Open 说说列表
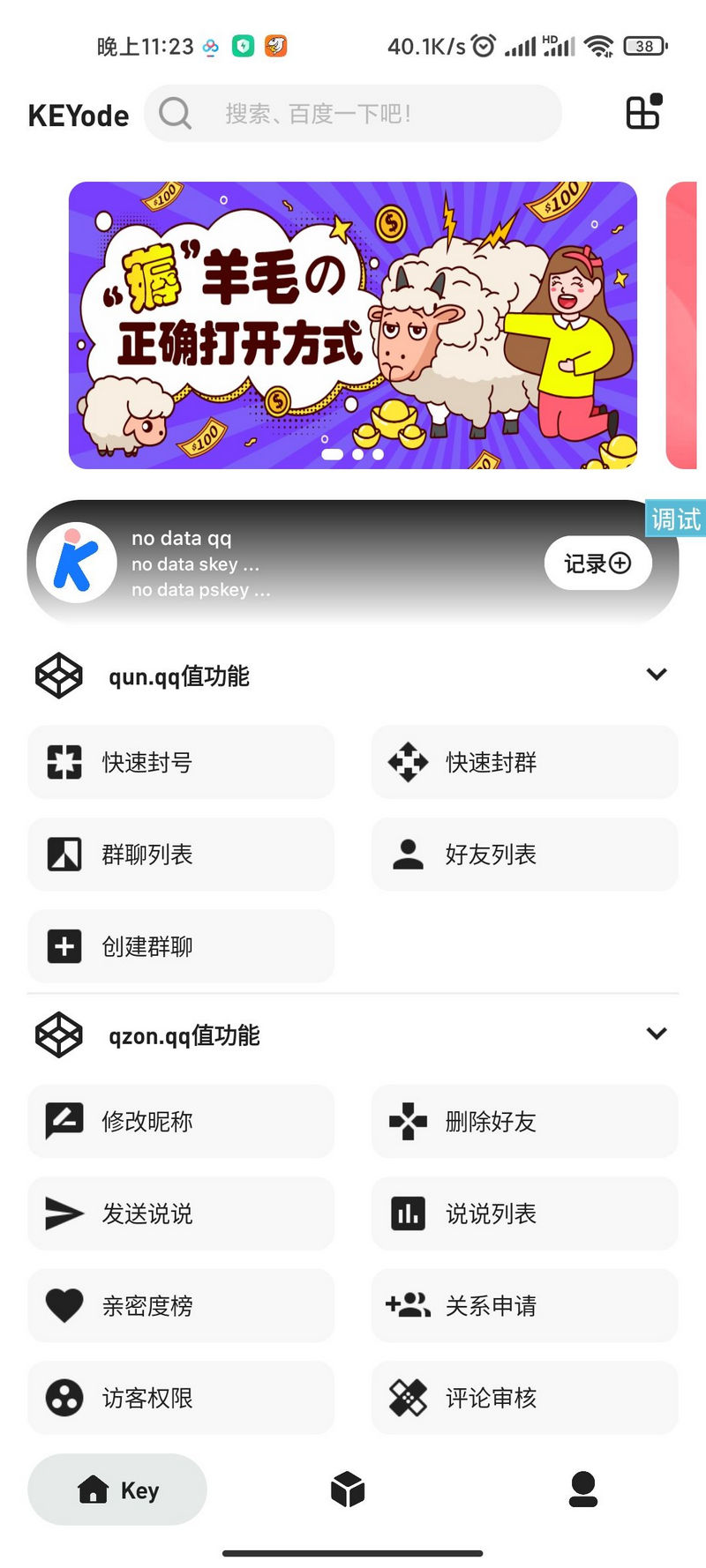 pyautogui.click(x=524, y=1213)
